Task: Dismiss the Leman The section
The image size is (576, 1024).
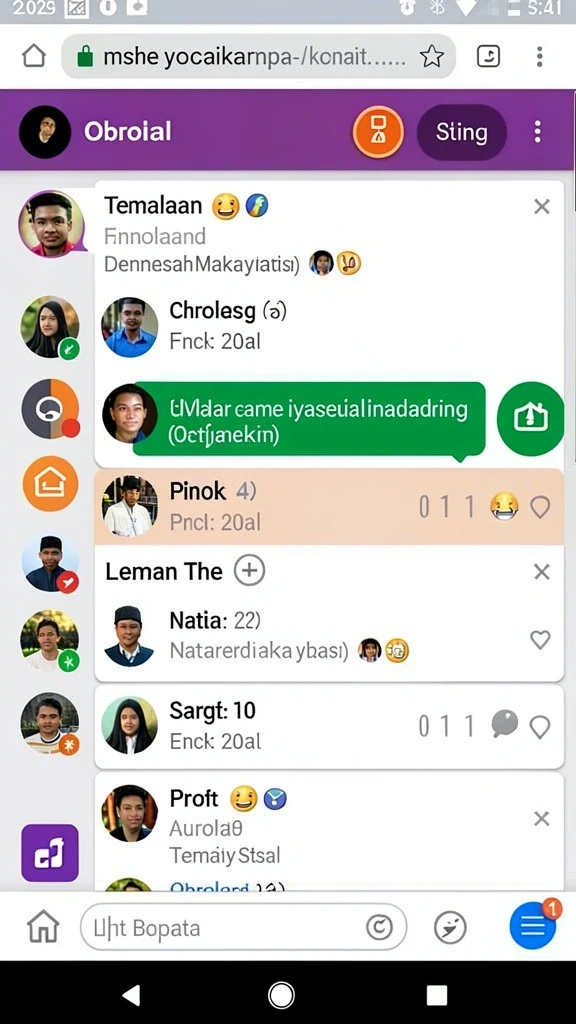Action: pos(541,572)
